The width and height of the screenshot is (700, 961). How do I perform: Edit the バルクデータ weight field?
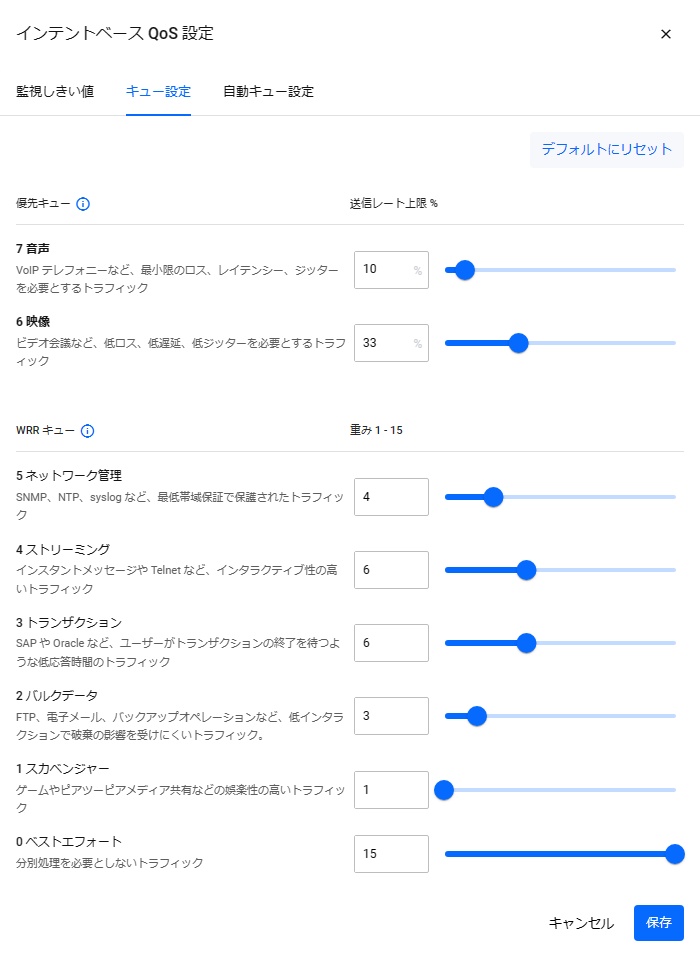click(391, 716)
